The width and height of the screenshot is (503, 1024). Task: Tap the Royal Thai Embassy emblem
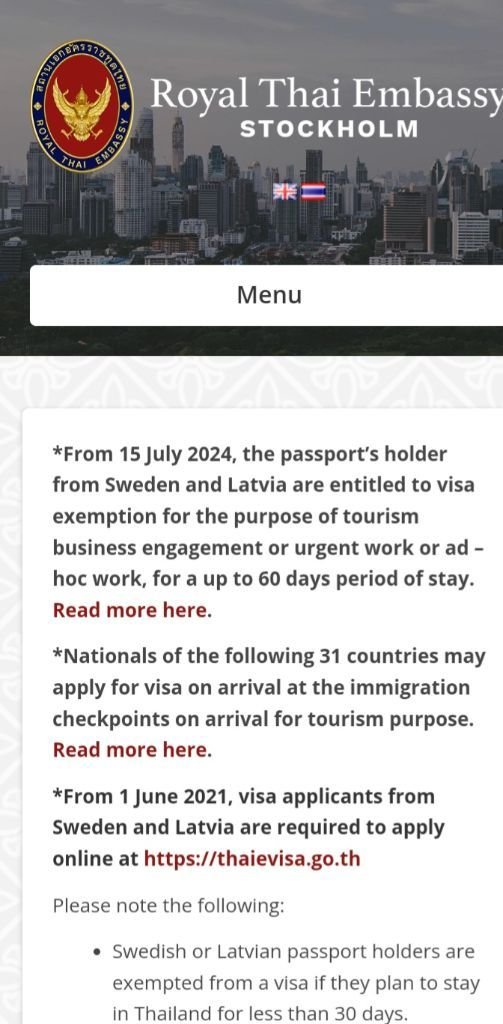pyautogui.click(x=82, y=106)
